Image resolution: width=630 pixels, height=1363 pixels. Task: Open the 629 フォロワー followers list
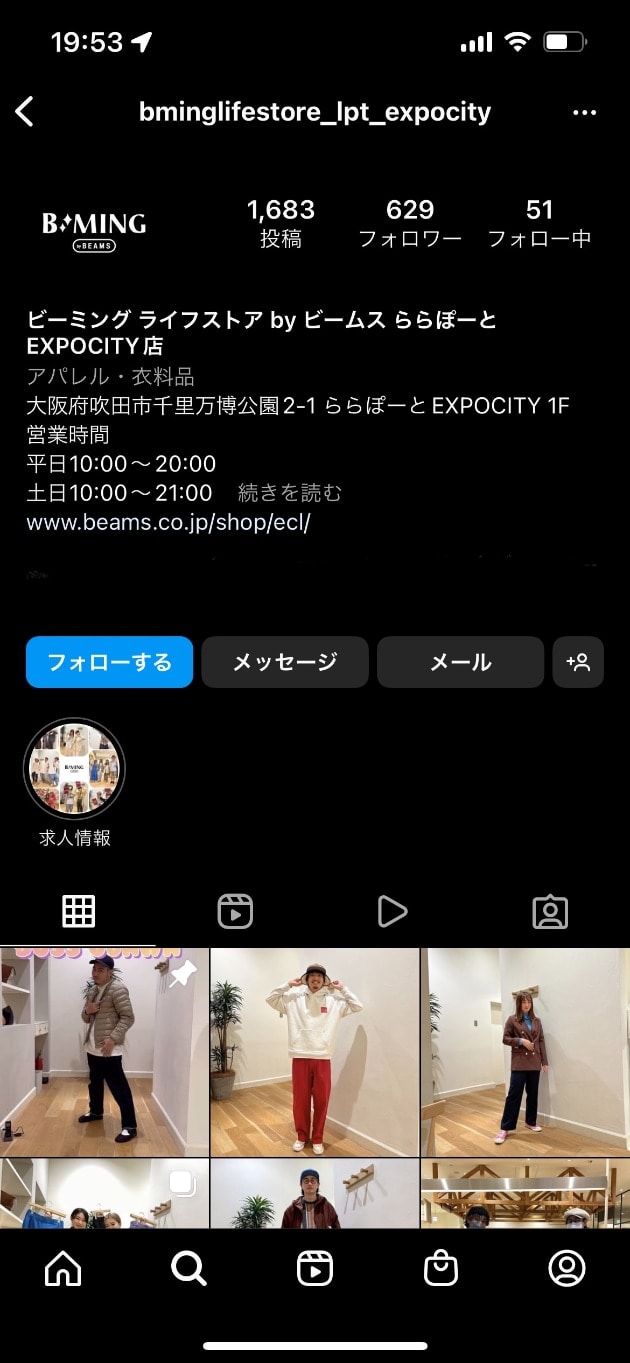[410, 223]
